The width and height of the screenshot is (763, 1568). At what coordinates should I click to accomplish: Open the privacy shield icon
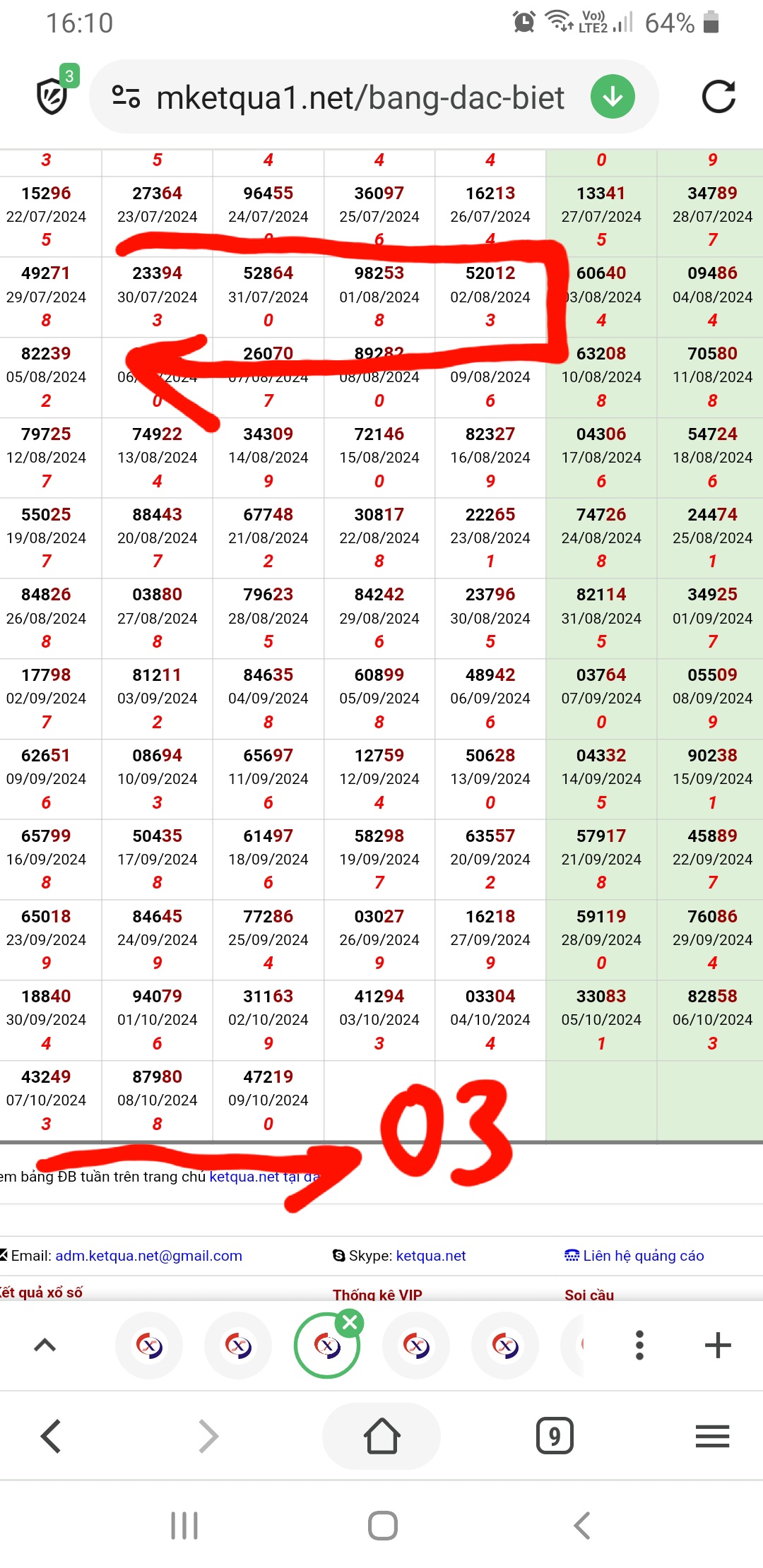click(53, 96)
